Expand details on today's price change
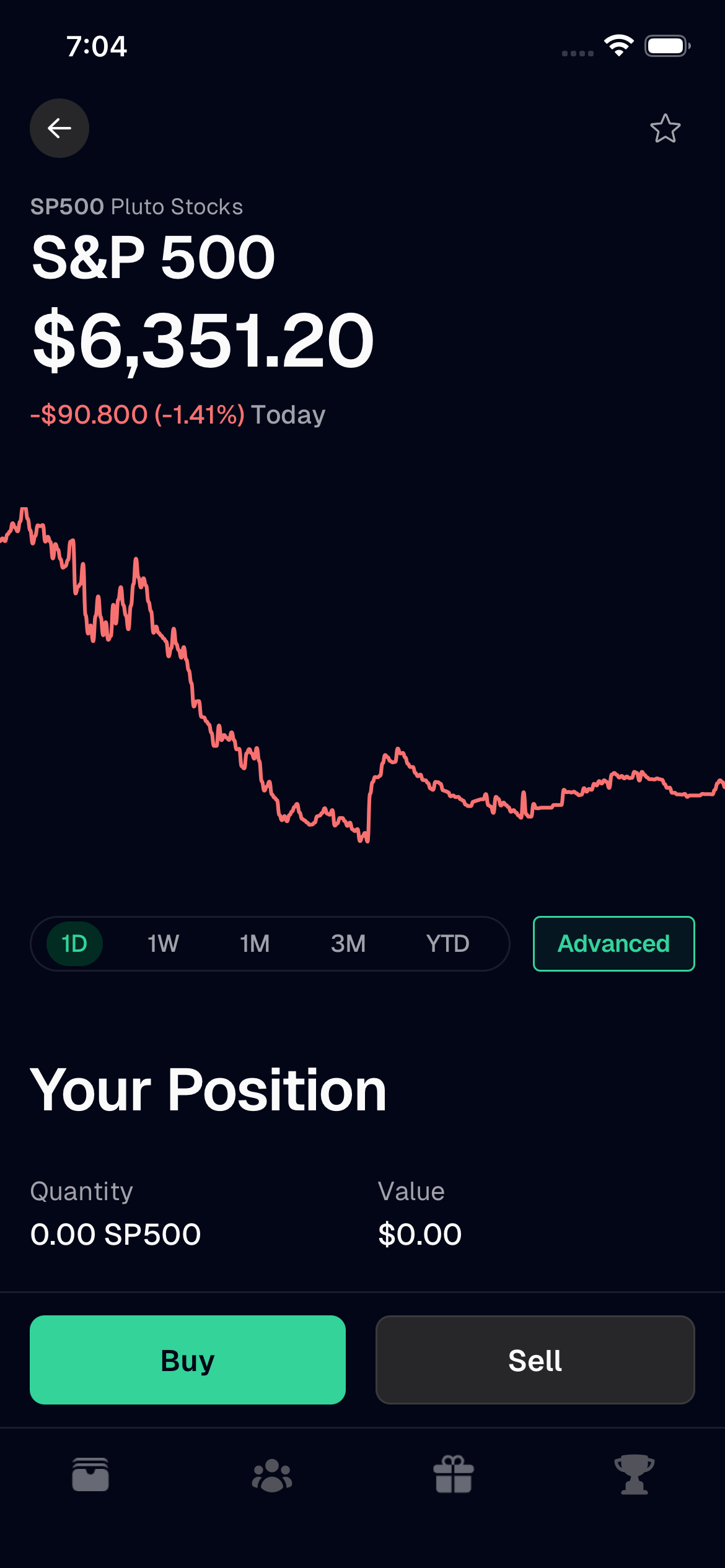 tap(177, 414)
